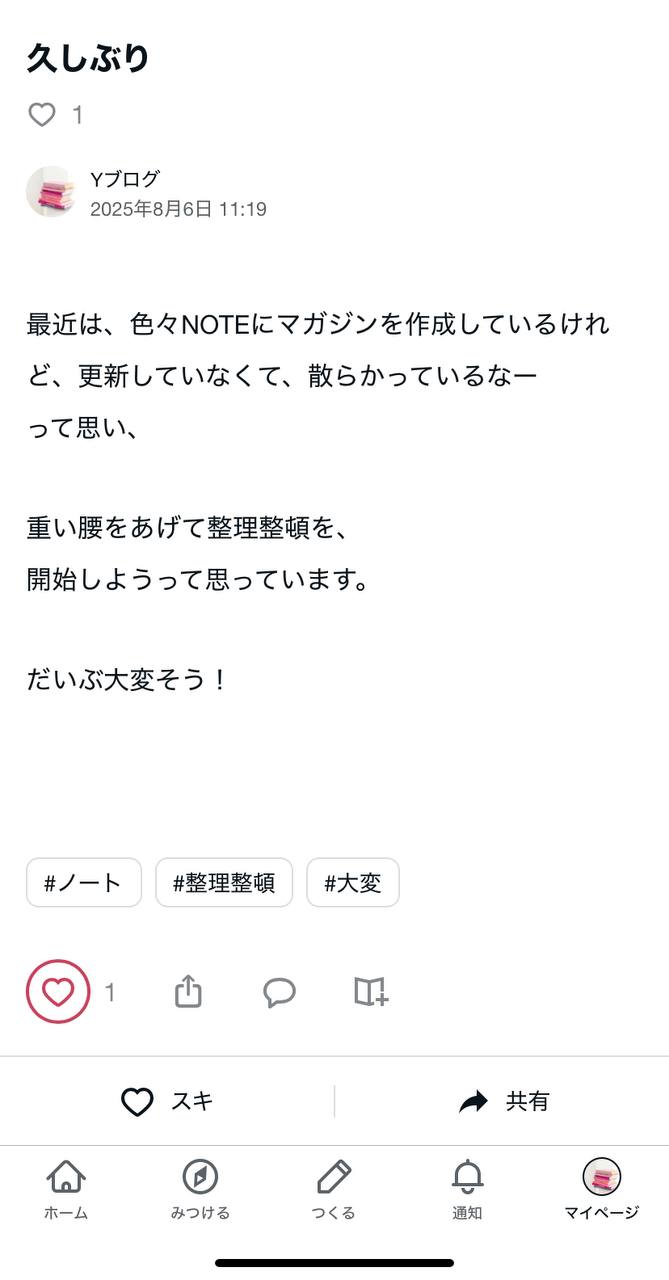
Task: Open the share icon beside the like count
Action: coord(188,992)
